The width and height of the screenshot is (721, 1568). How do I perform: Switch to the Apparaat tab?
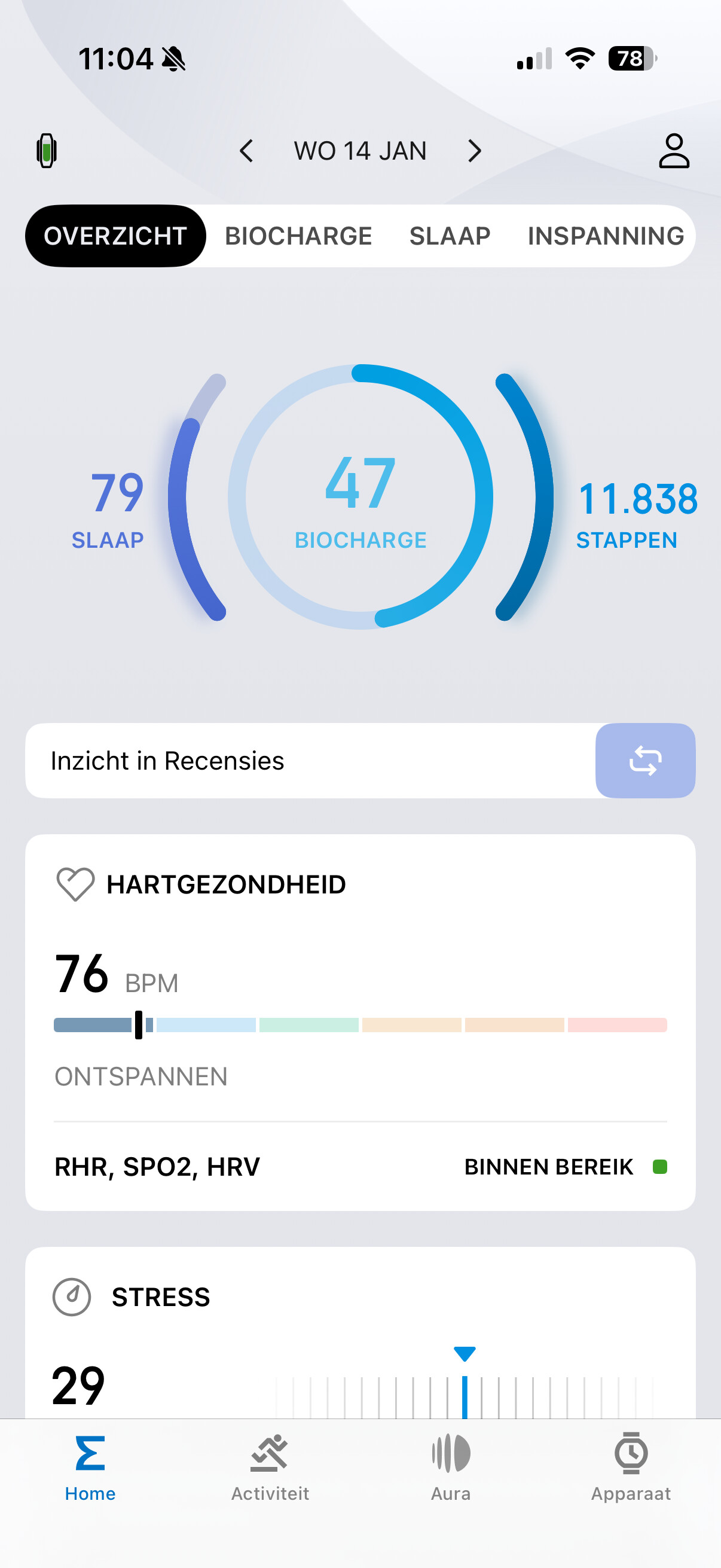point(631,1468)
